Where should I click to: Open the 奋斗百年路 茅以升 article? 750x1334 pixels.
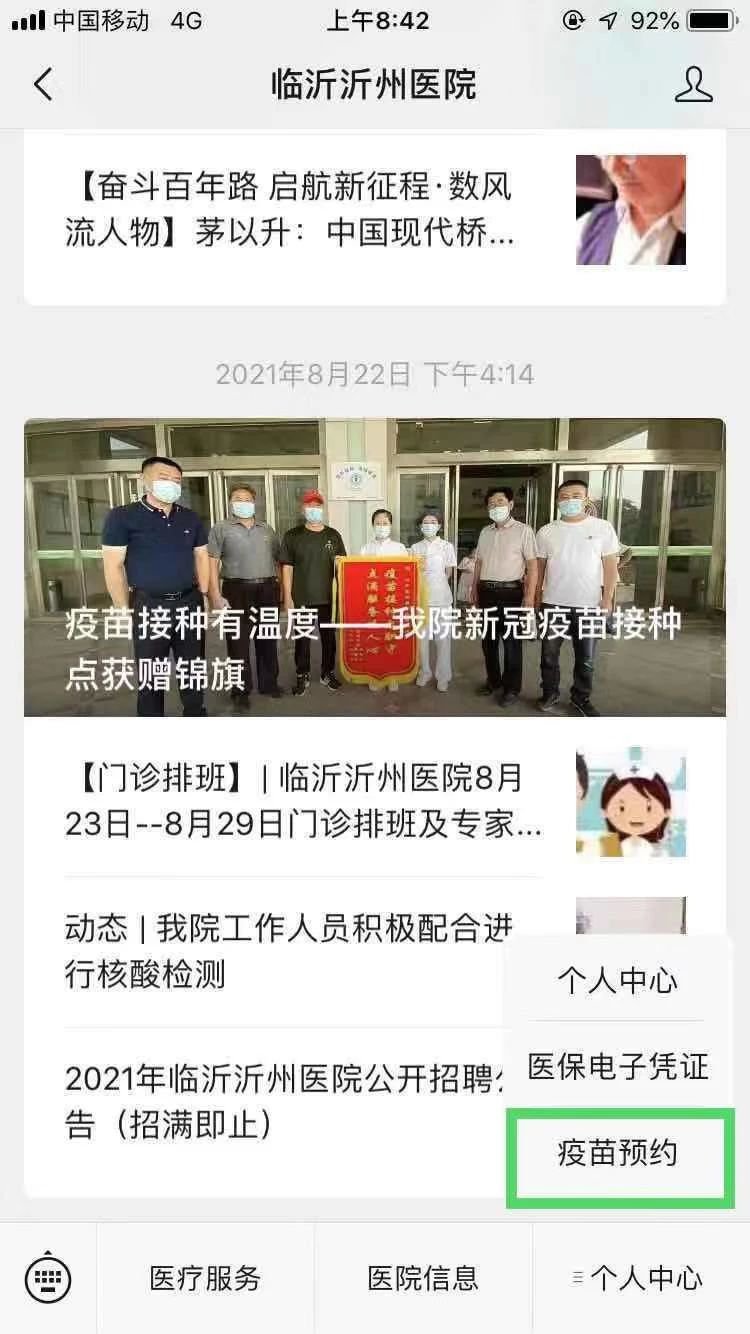[x=300, y=210]
